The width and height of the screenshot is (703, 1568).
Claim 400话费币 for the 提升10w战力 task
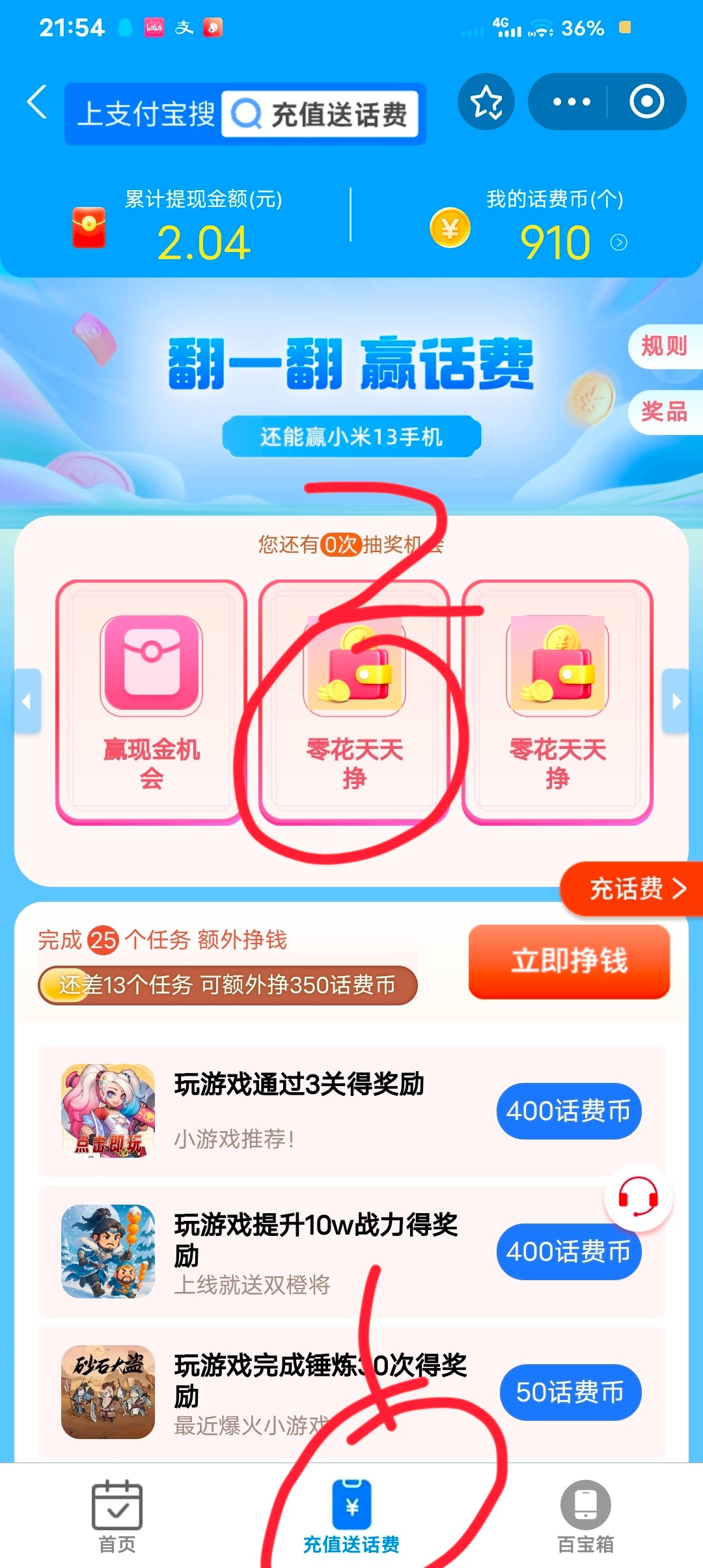[x=568, y=1252]
